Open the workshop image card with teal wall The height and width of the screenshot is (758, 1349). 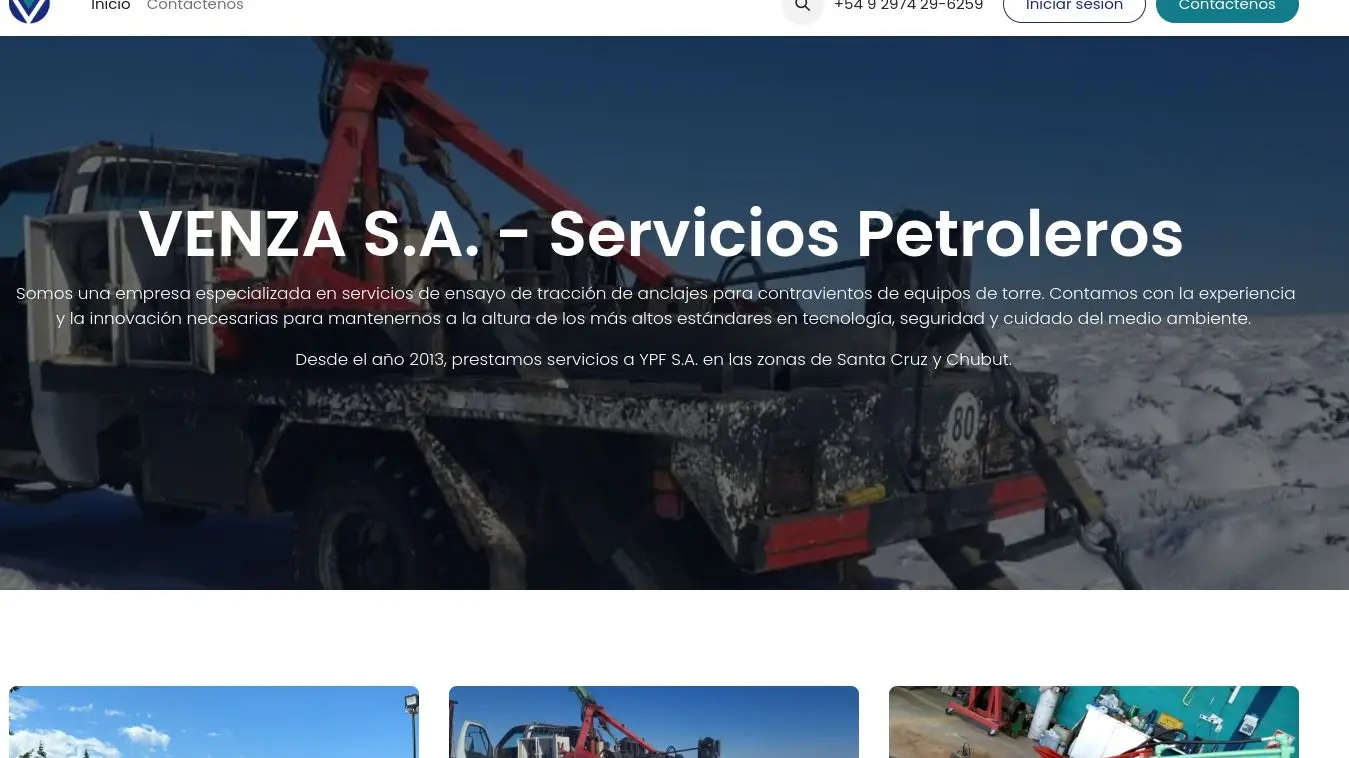click(x=1094, y=722)
